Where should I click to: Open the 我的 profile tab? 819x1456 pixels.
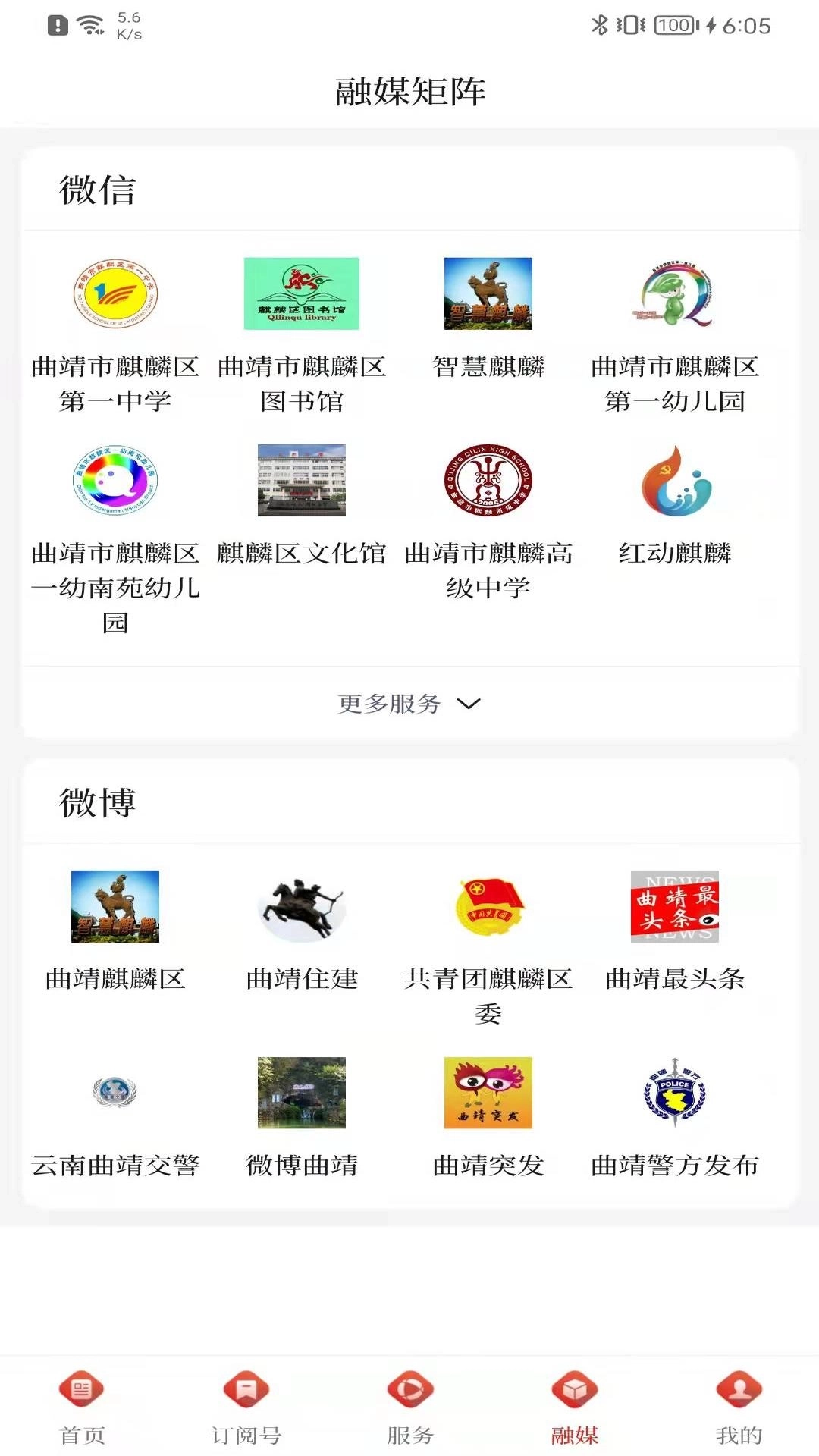[737, 1407]
